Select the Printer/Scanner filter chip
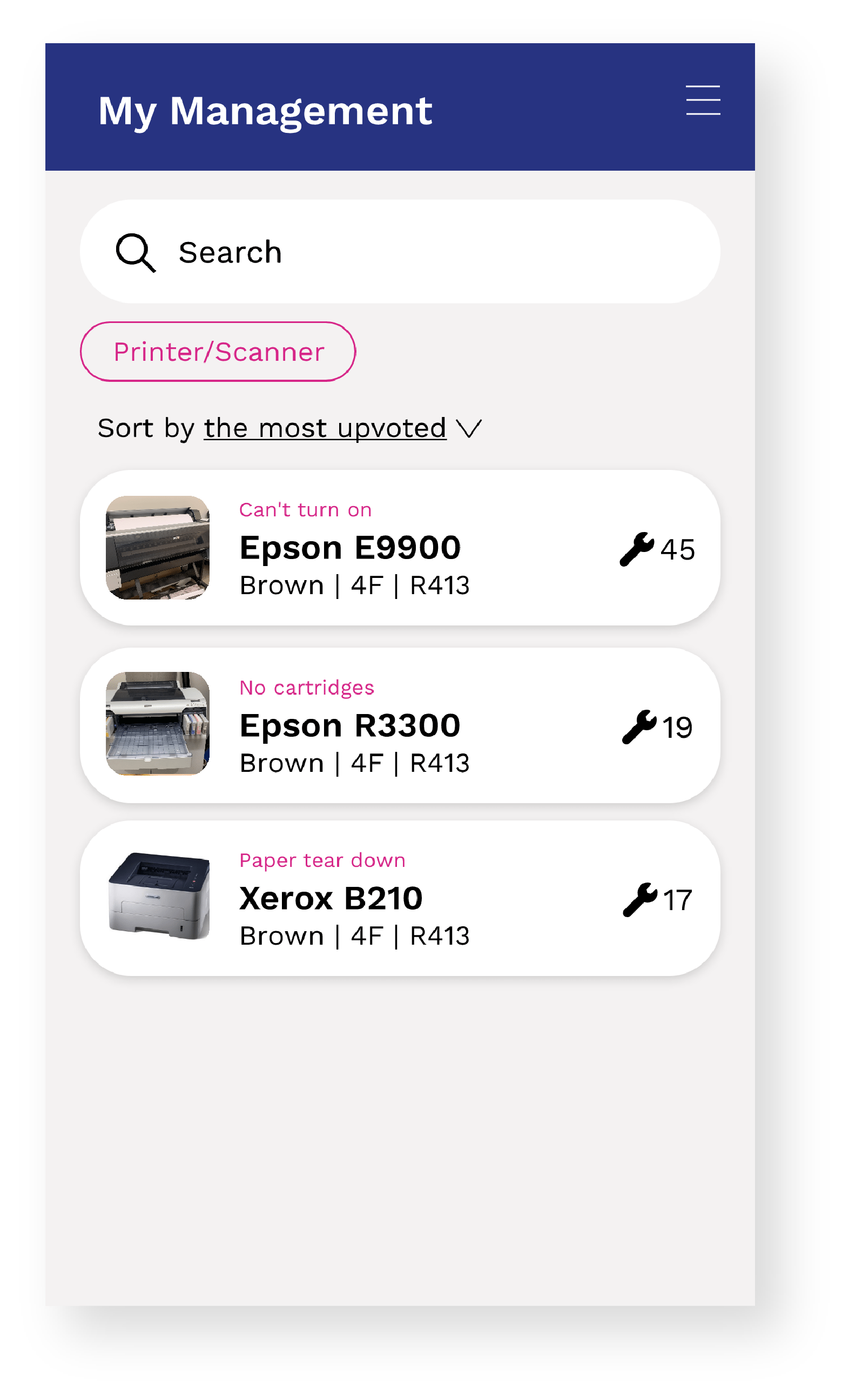 tap(218, 352)
